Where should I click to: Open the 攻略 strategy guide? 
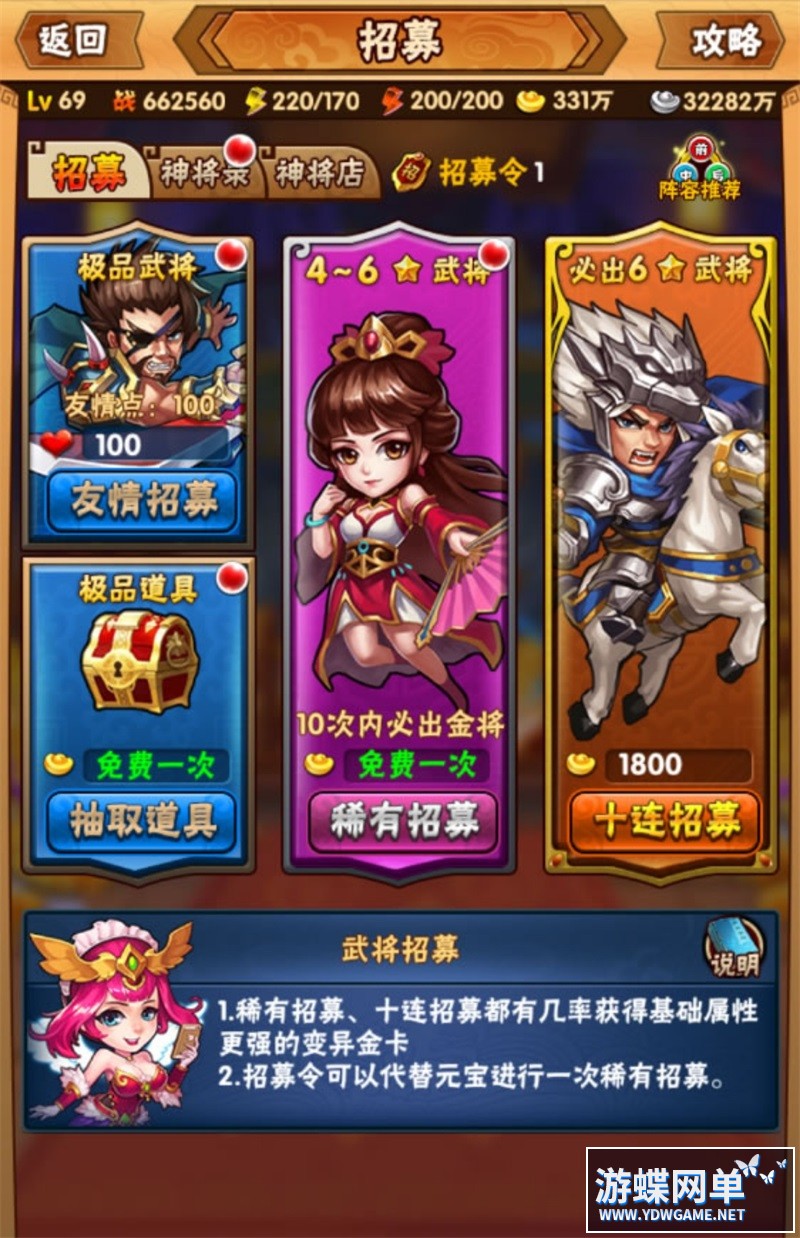(x=726, y=40)
